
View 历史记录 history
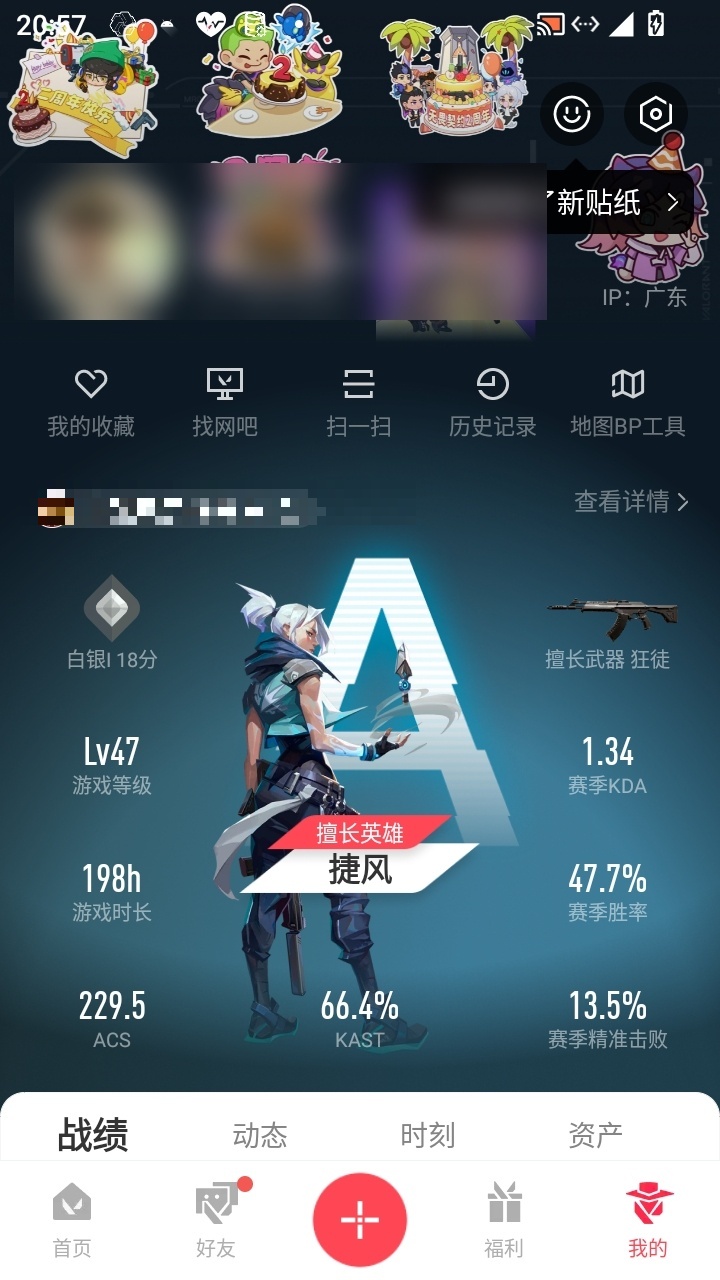[492, 403]
